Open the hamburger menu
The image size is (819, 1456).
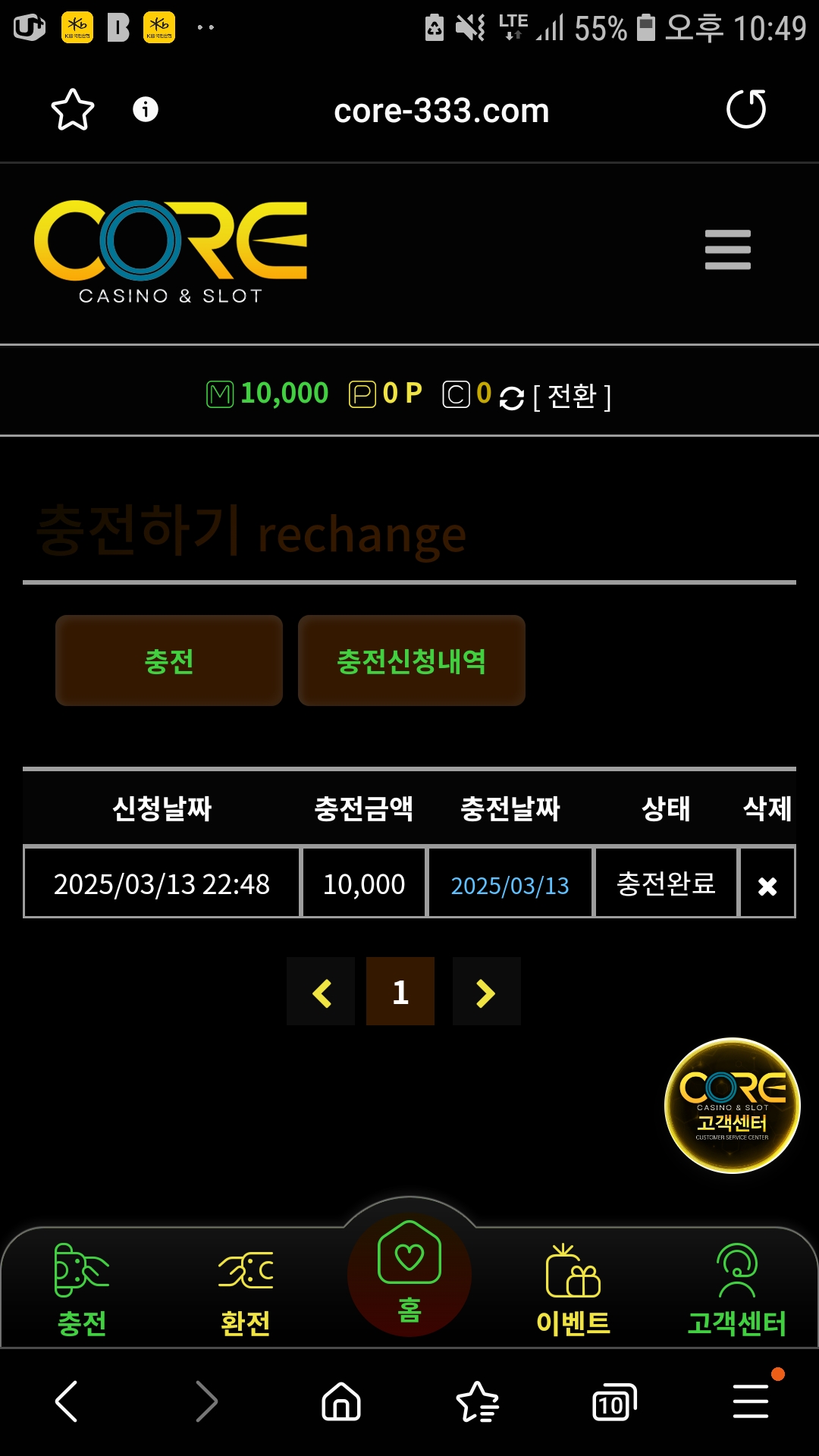pyautogui.click(x=727, y=249)
